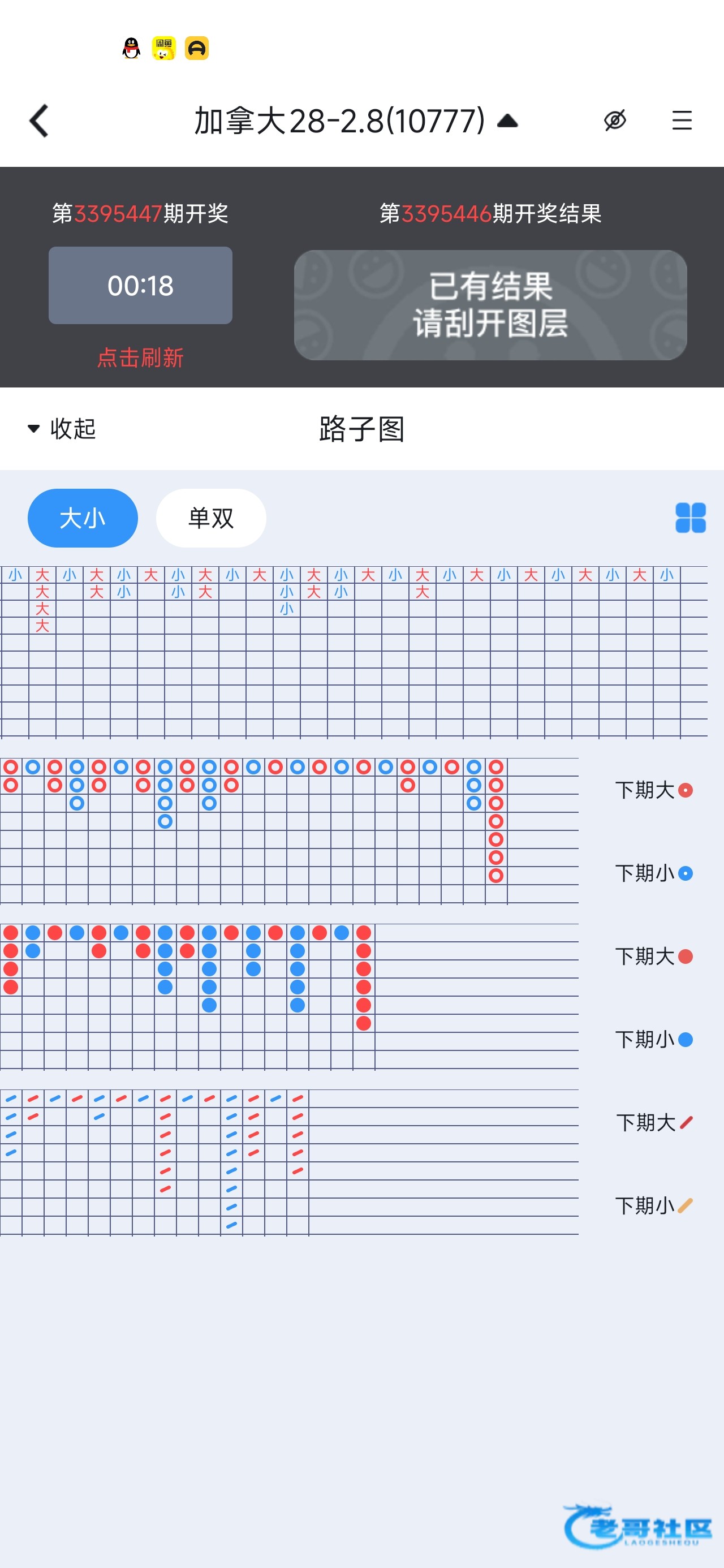Image resolution: width=724 pixels, height=1568 pixels.
Task: Collapse the chart with 收起
Action: (62, 429)
